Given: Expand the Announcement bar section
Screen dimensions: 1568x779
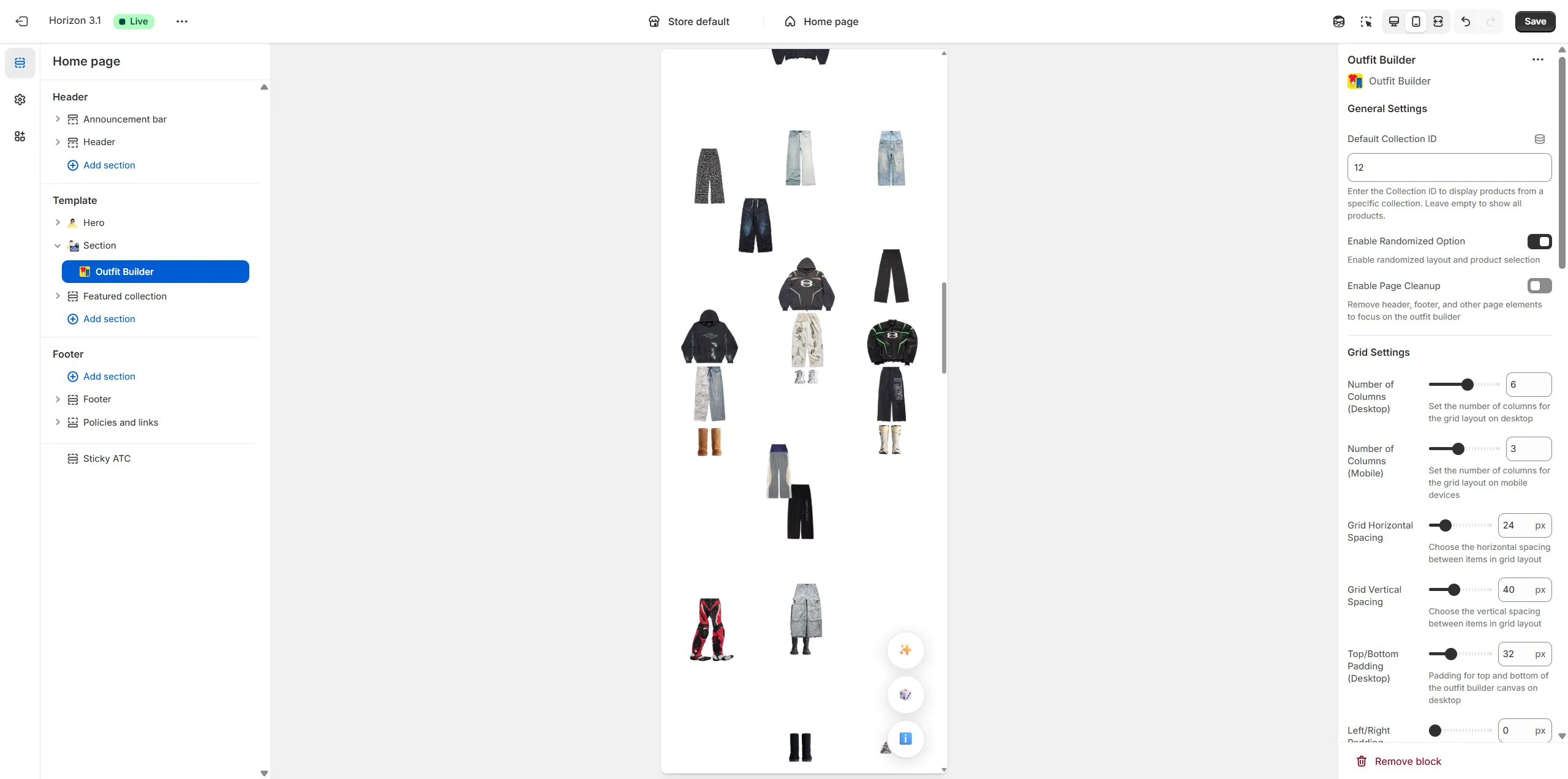Looking at the screenshot, I should (x=58, y=119).
